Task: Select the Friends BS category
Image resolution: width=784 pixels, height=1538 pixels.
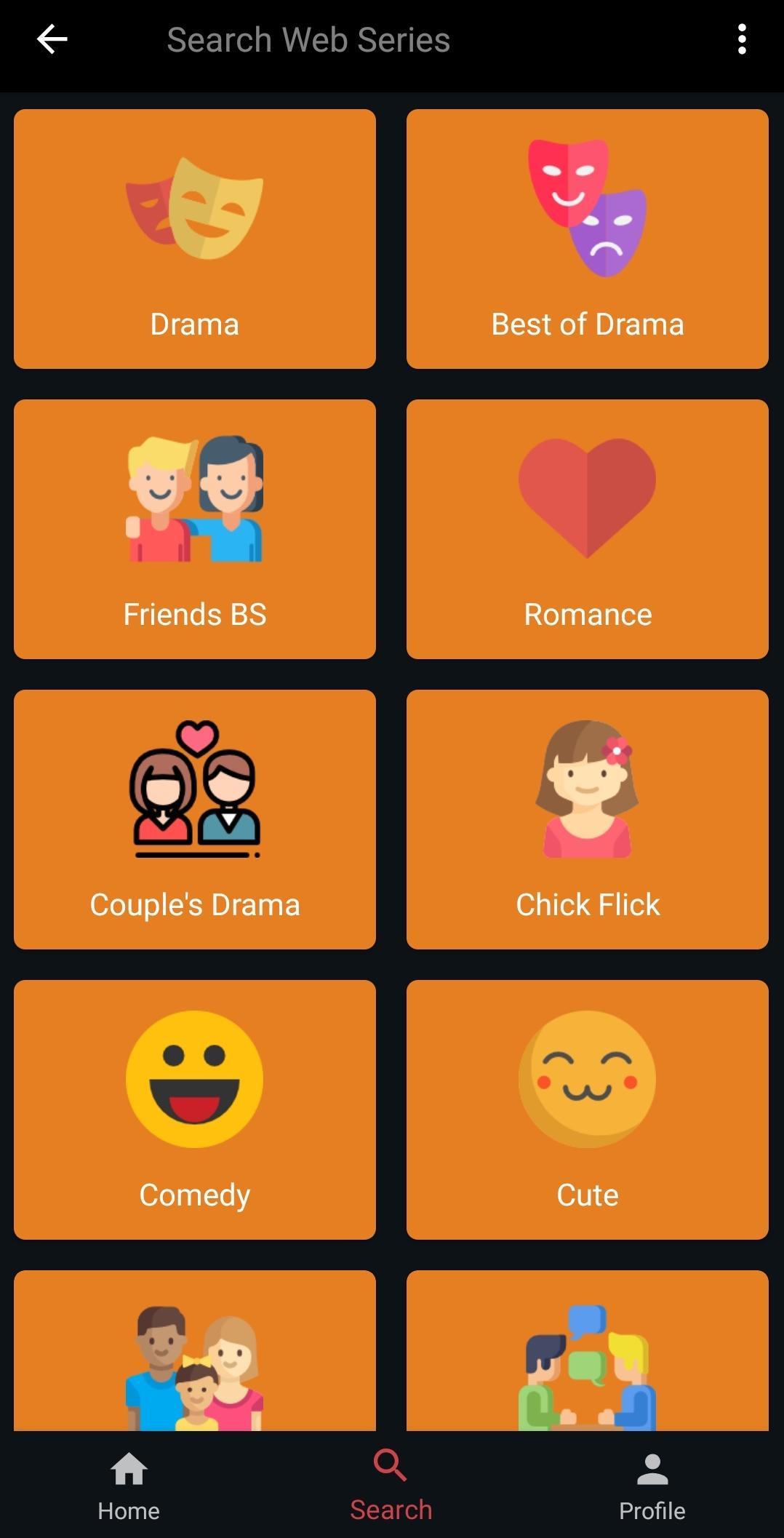Action: [195, 529]
